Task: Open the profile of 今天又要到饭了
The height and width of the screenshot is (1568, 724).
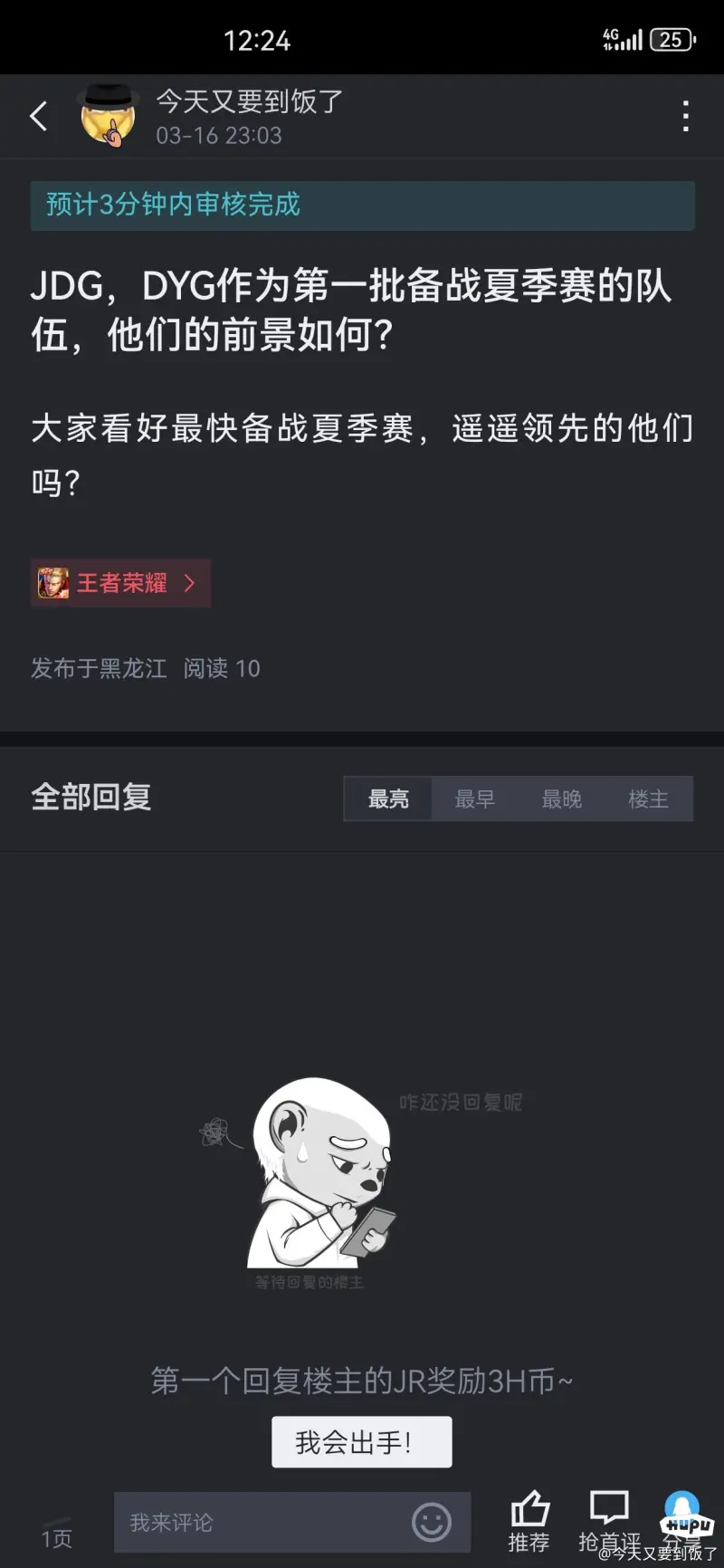Action: (109, 116)
